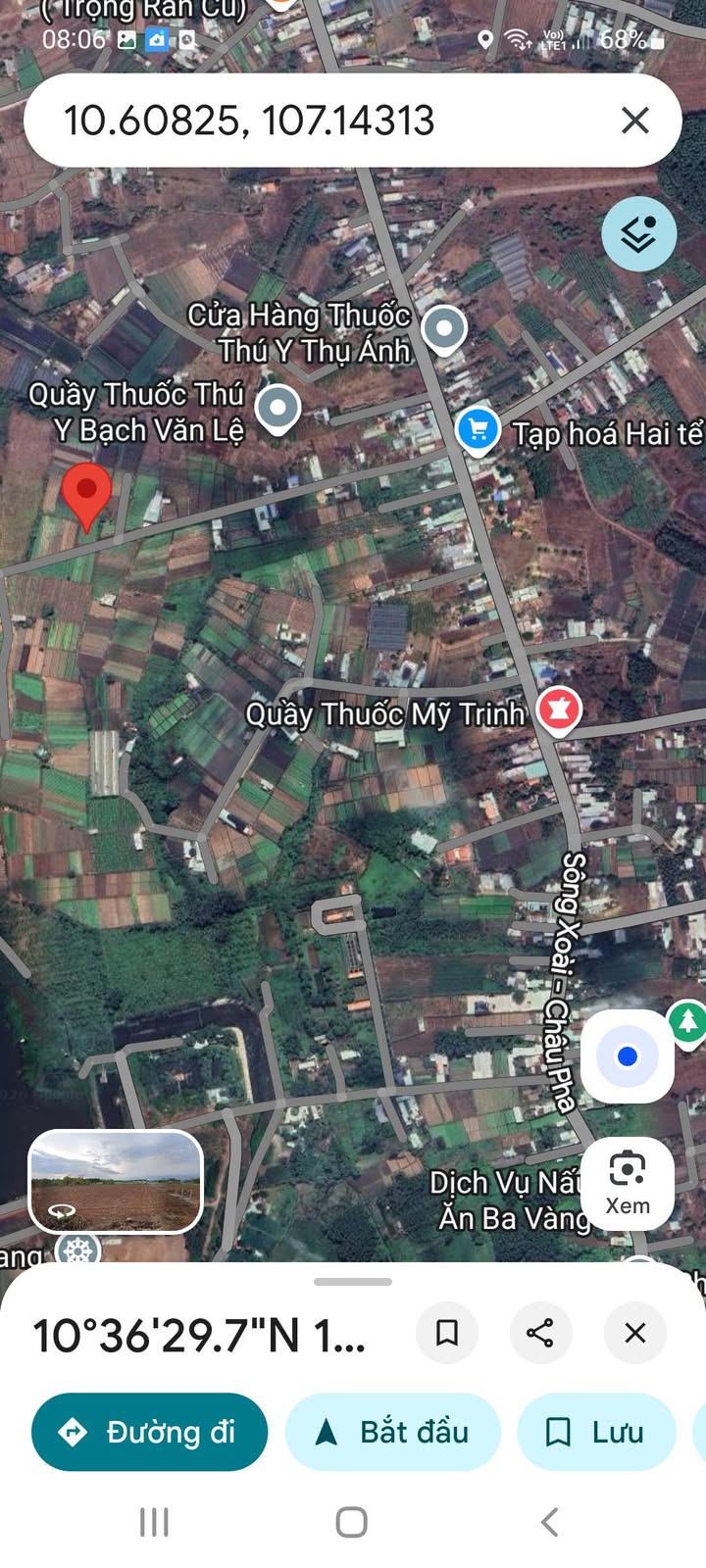Screen dimensions: 706x1568
Task: Open the Xem lens camera button
Action: (628, 1183)
